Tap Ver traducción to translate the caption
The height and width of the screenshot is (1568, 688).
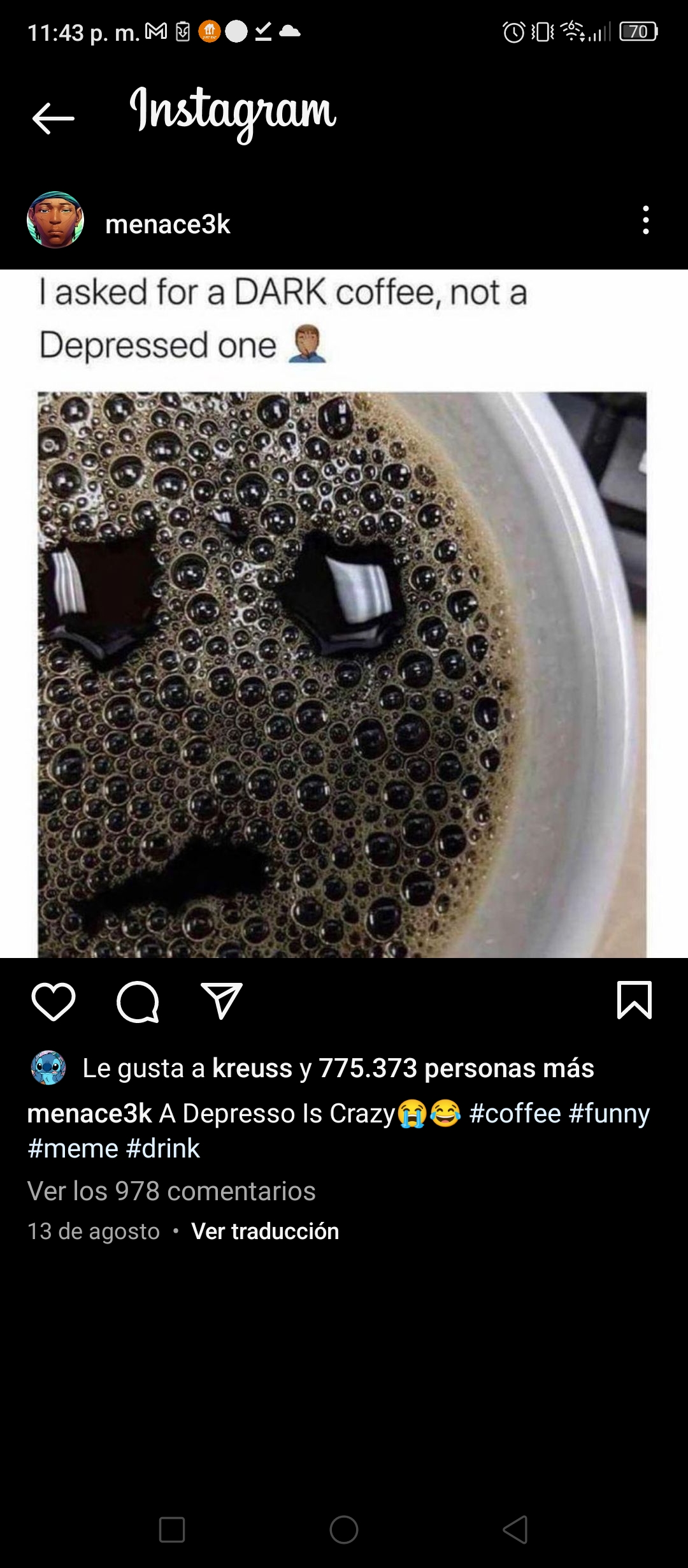pyautogui.click(x=265, y=1231)
